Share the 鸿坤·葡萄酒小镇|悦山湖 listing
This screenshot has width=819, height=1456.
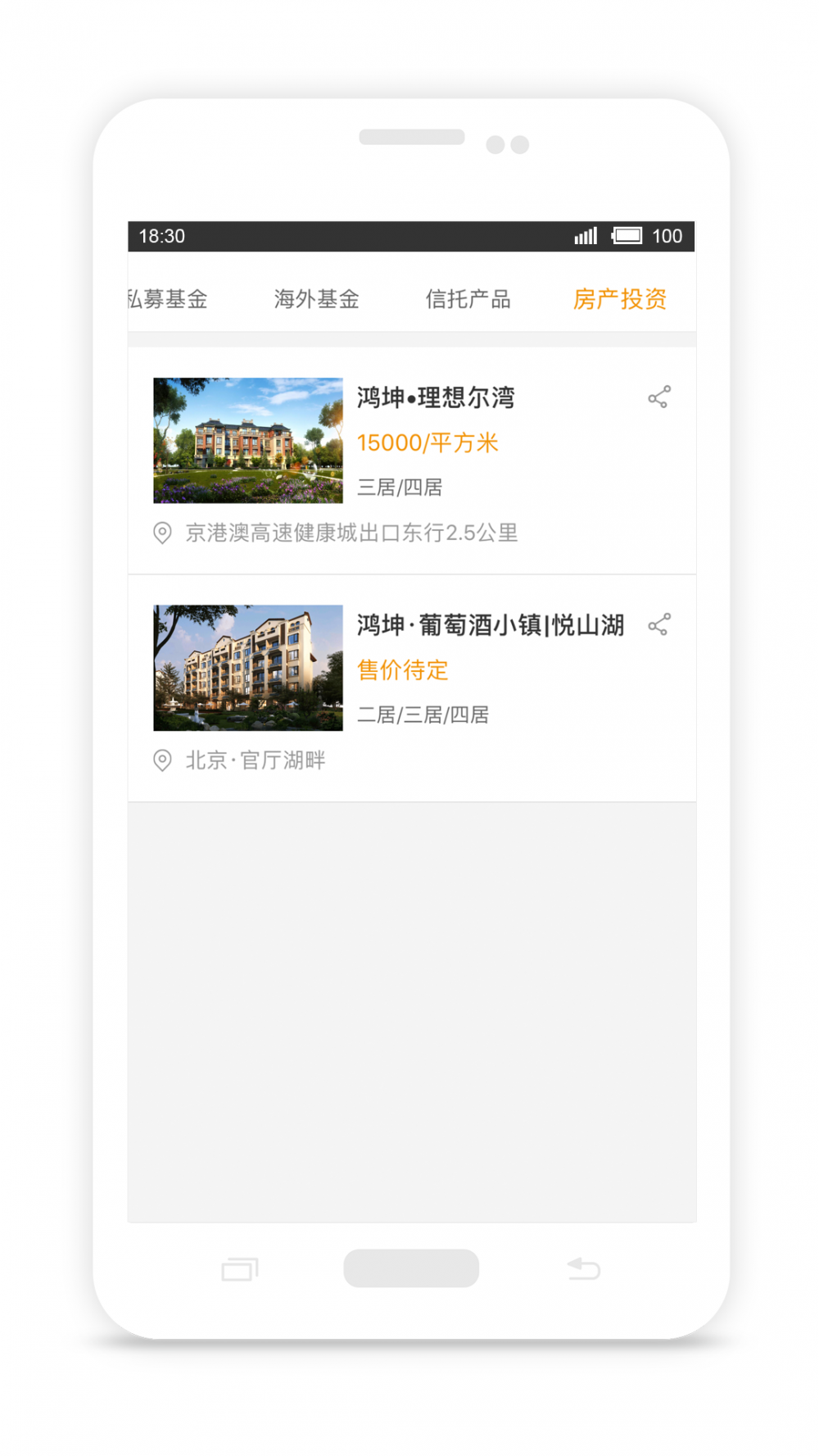pyautogui.click(x=658, y=625)
